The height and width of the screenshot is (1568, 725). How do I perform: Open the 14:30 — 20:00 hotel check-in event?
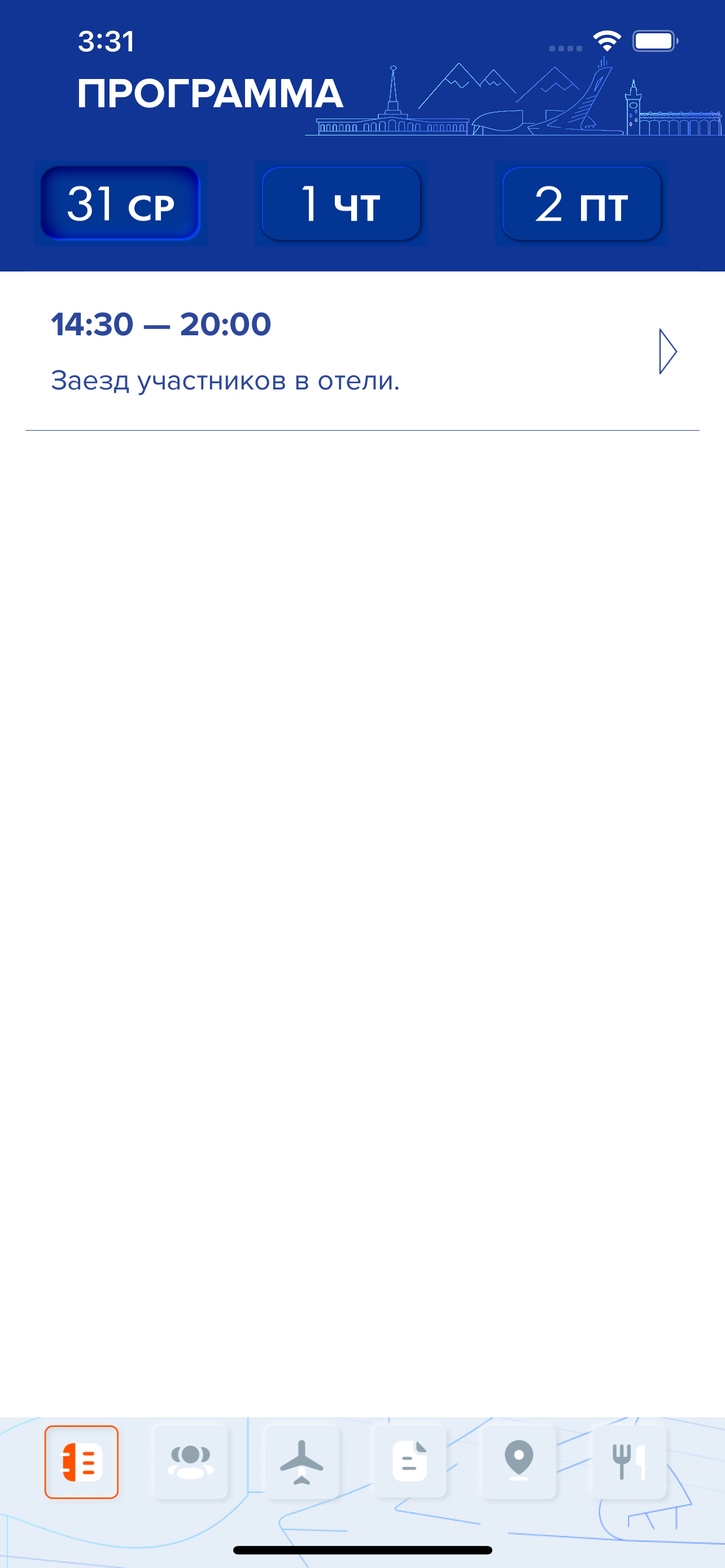point(361,352)
